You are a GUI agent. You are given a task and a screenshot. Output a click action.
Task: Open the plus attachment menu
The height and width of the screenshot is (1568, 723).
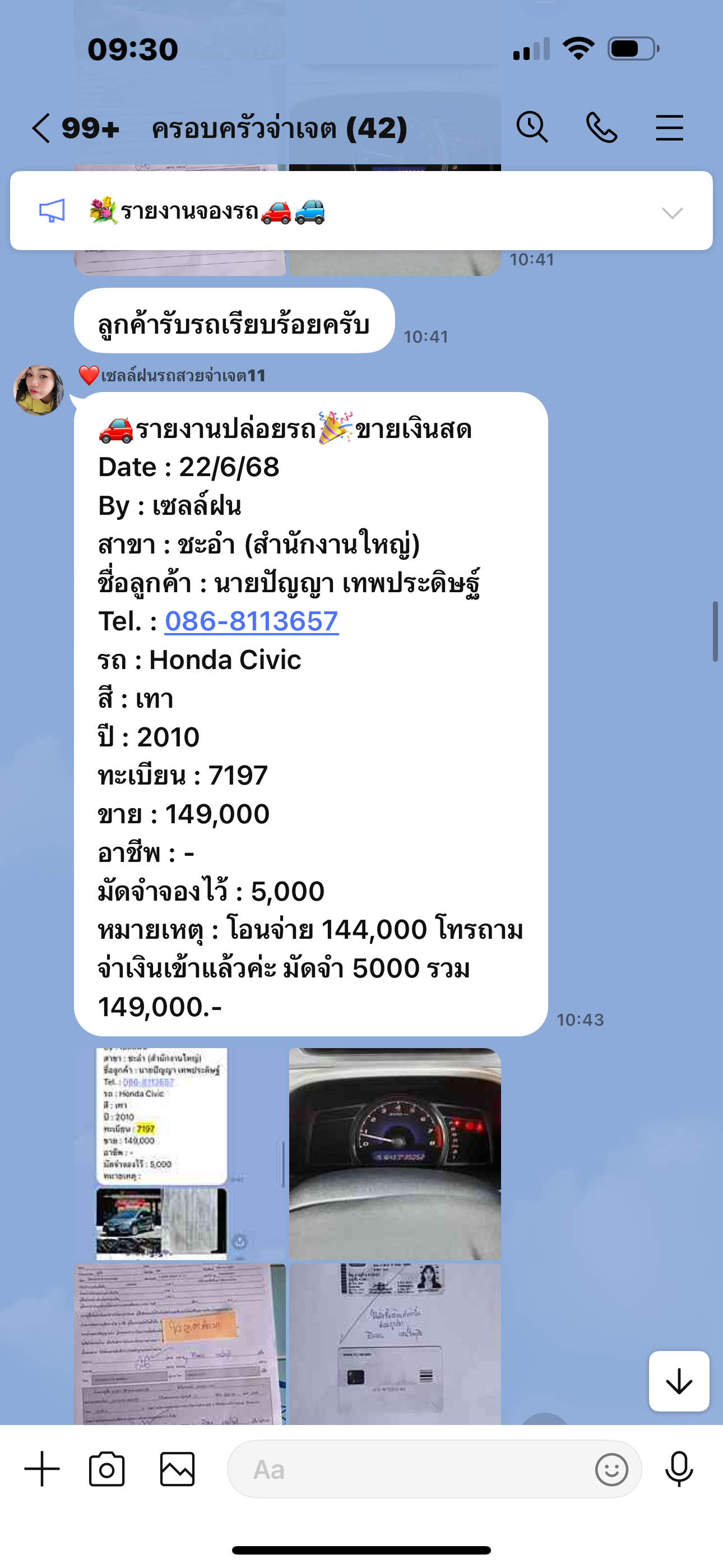pyautogui.click(x=42, y=1469)
